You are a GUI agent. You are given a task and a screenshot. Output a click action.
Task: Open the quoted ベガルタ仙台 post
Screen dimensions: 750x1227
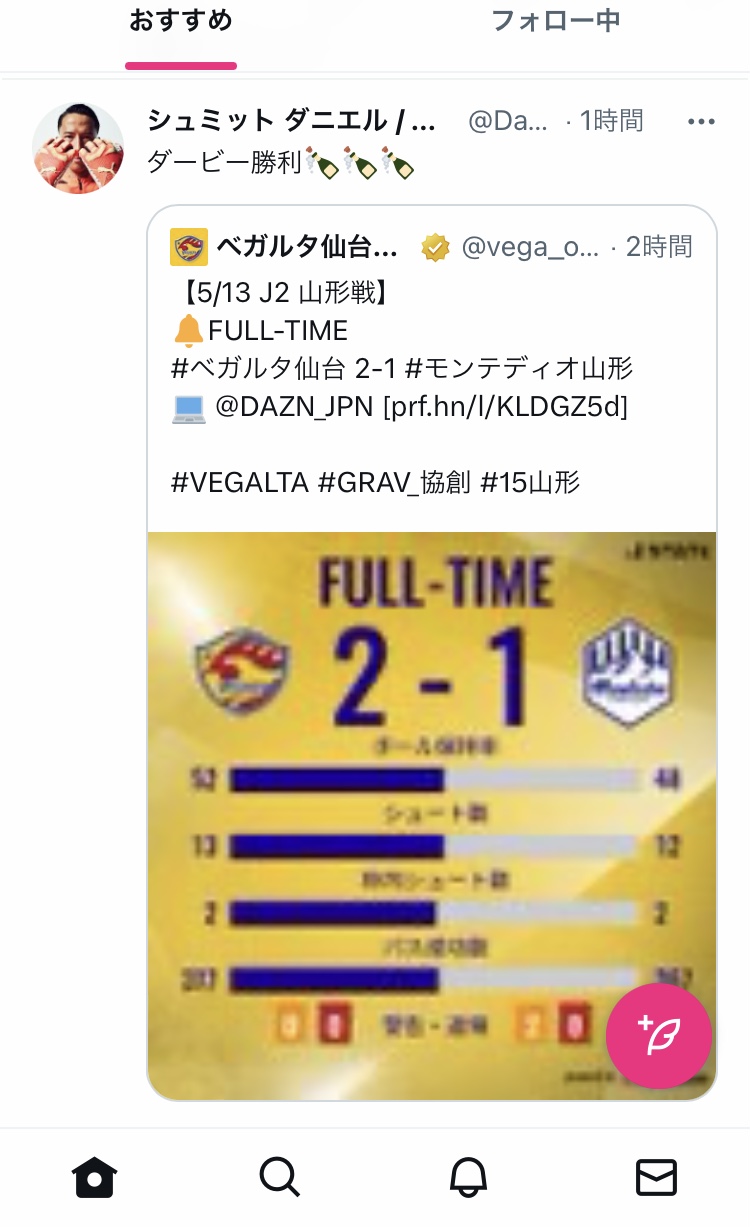point(431,246)
